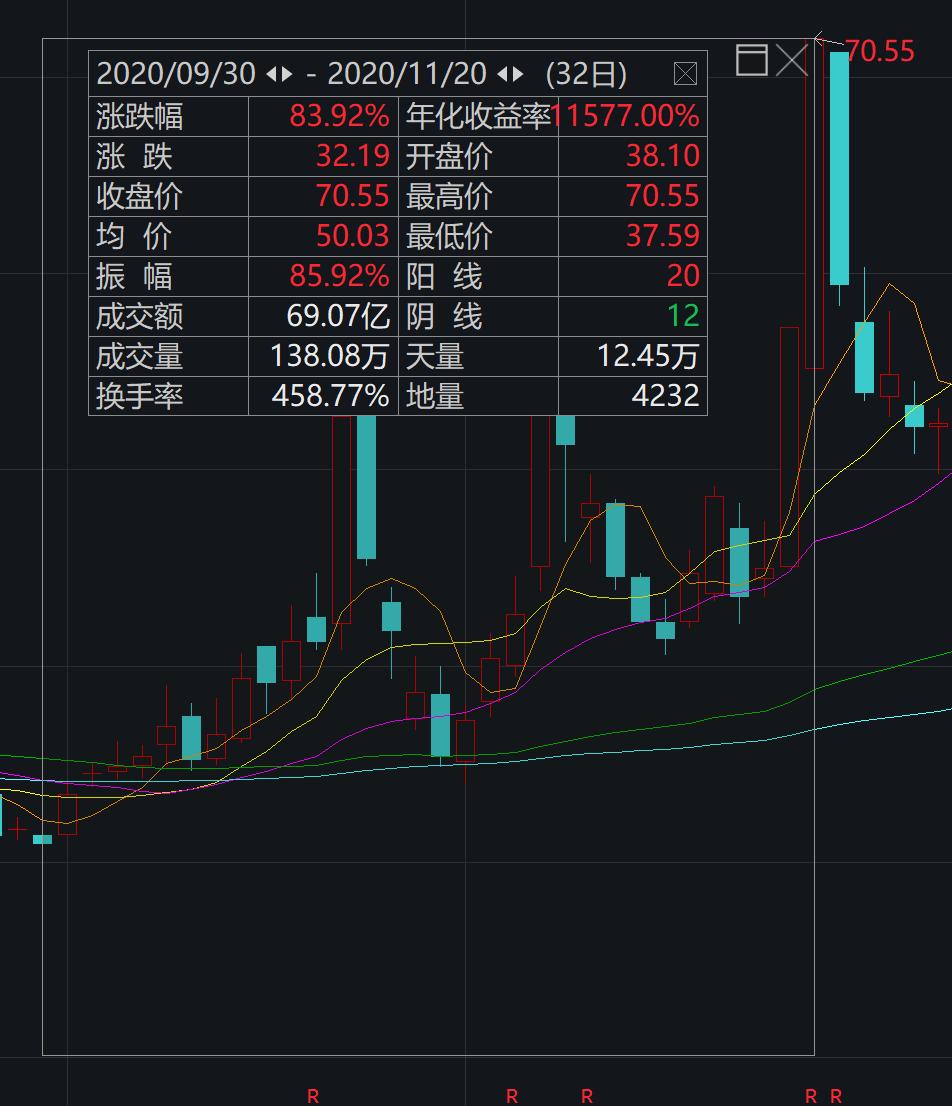Move the 2020/11/20 end date back one day
Image resolution: width=952 pixels, height=1106 pixels.
click(x=502, y=74)
